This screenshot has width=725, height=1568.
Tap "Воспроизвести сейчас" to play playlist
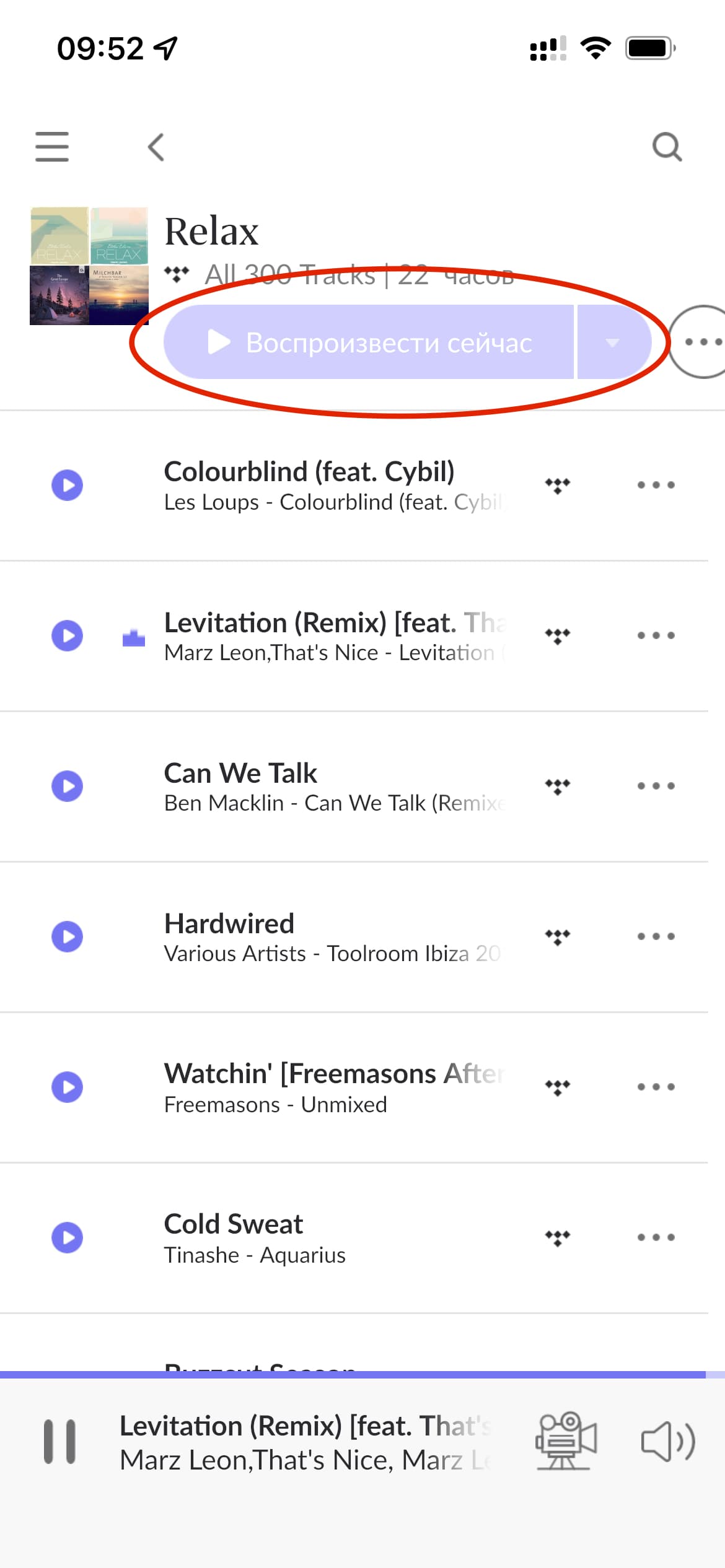click(369, 342)
